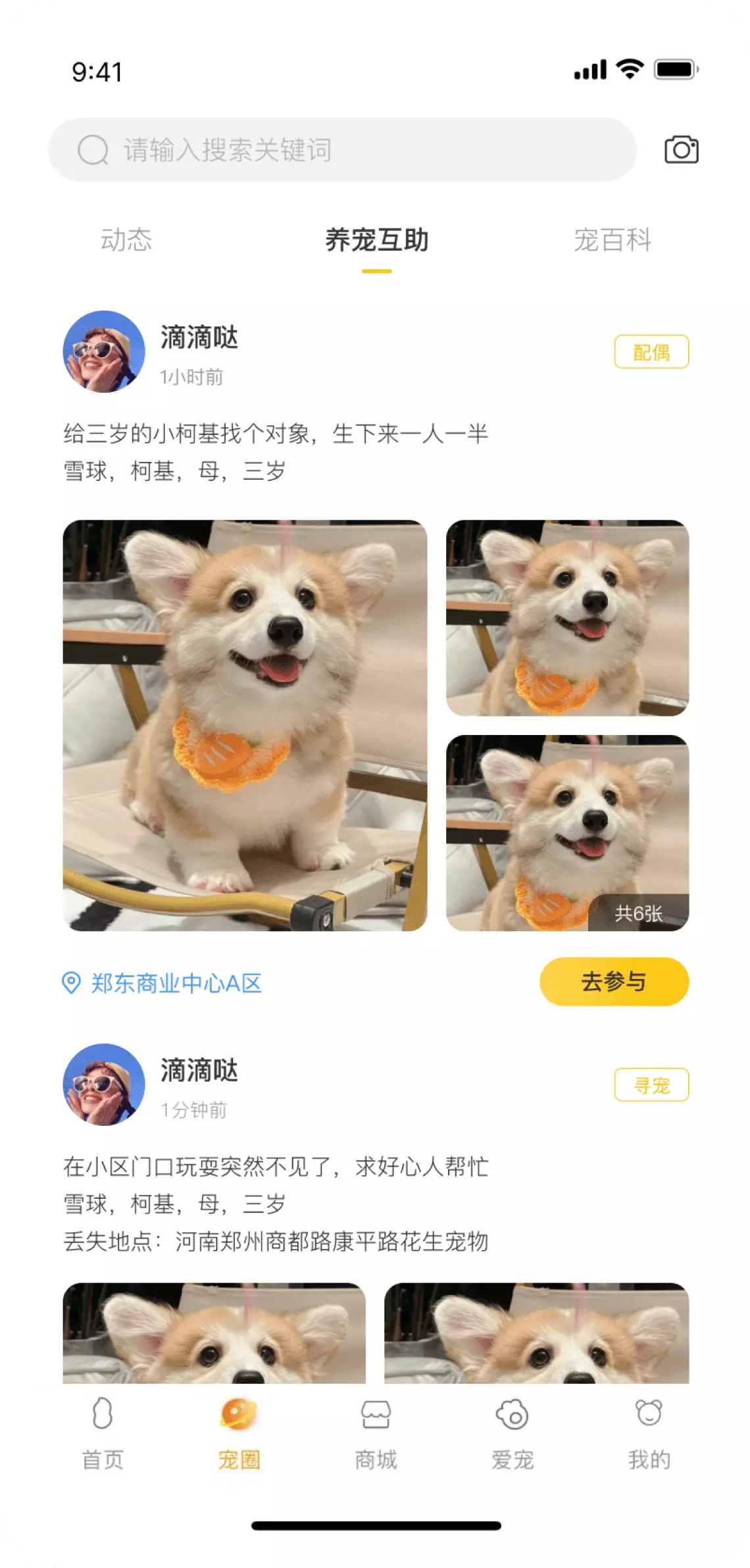Screen dimensions: 750x1568
Task: Switch to the 宠百科 tab
Action: [612, 240]
